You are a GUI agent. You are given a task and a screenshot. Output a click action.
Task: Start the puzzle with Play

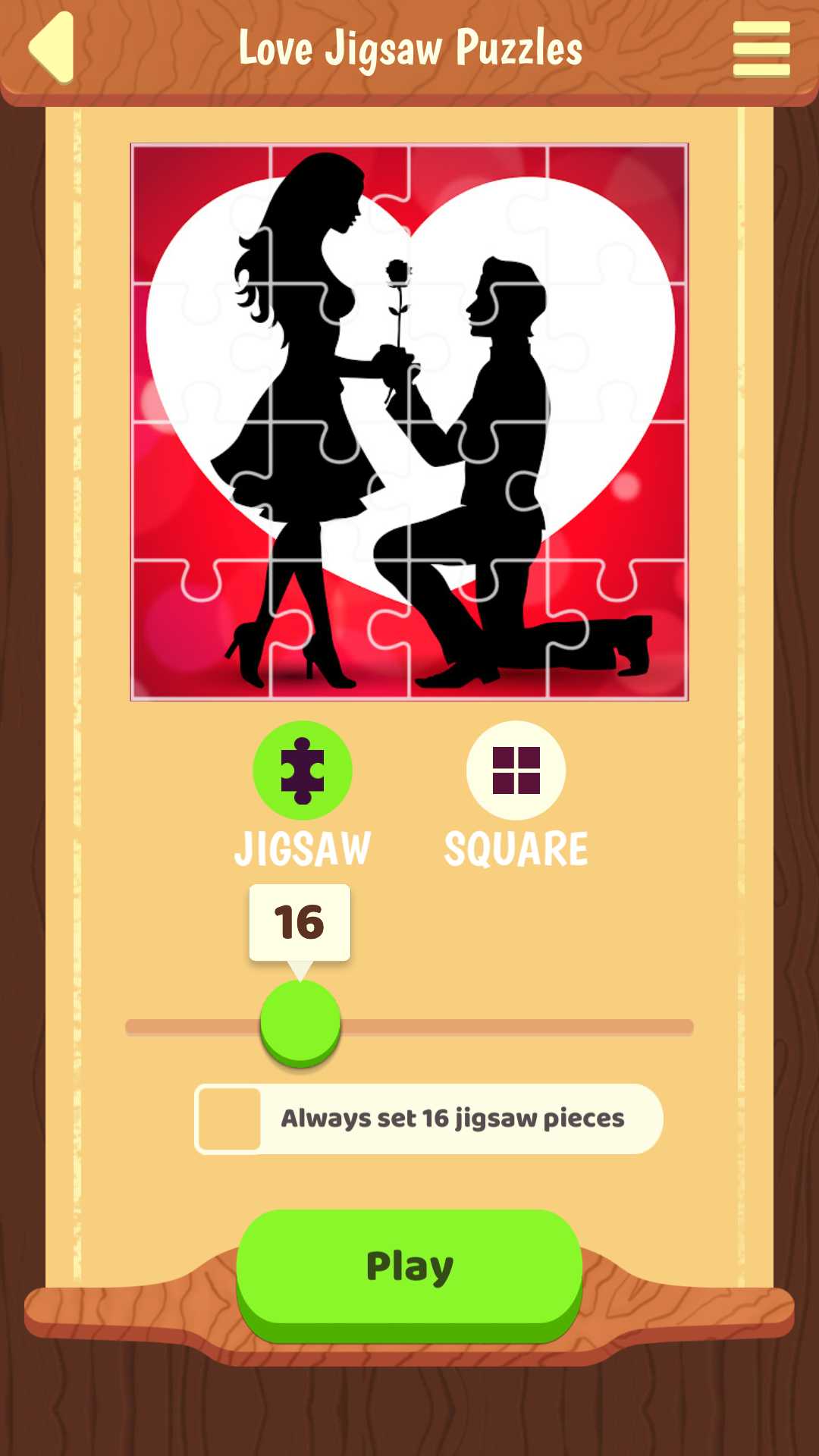pos(409,1275)
